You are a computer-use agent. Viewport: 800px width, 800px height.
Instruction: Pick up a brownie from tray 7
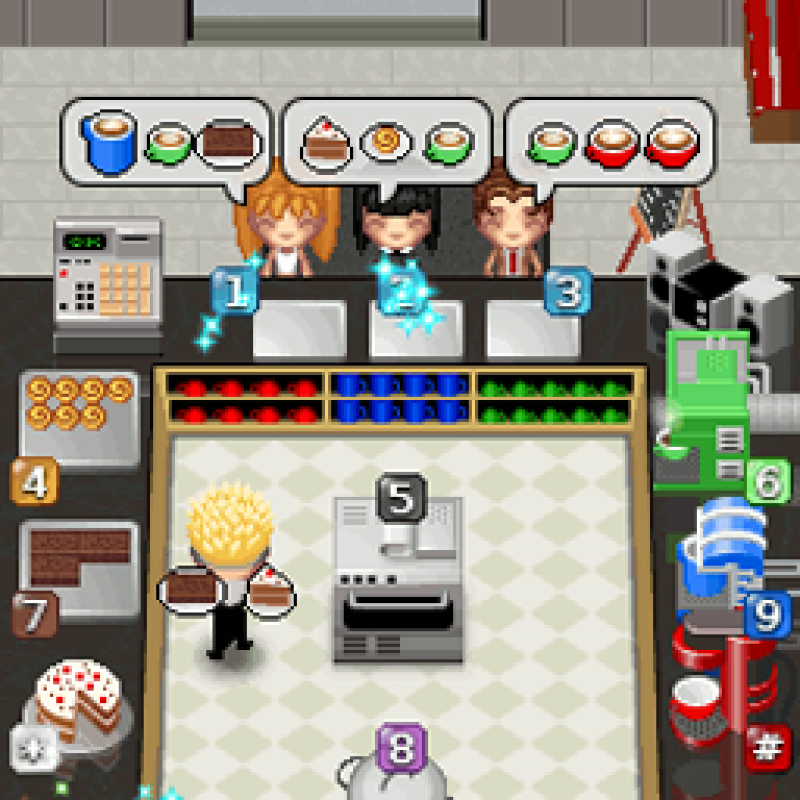click(78, 565)
